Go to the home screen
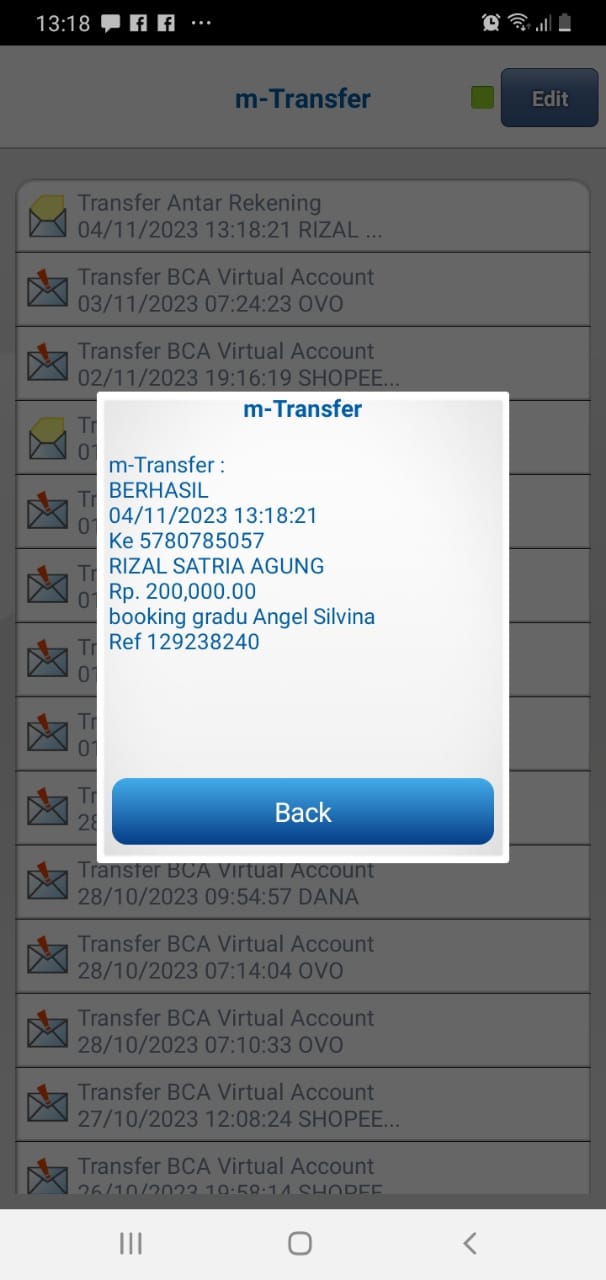 click(300, 1243)
